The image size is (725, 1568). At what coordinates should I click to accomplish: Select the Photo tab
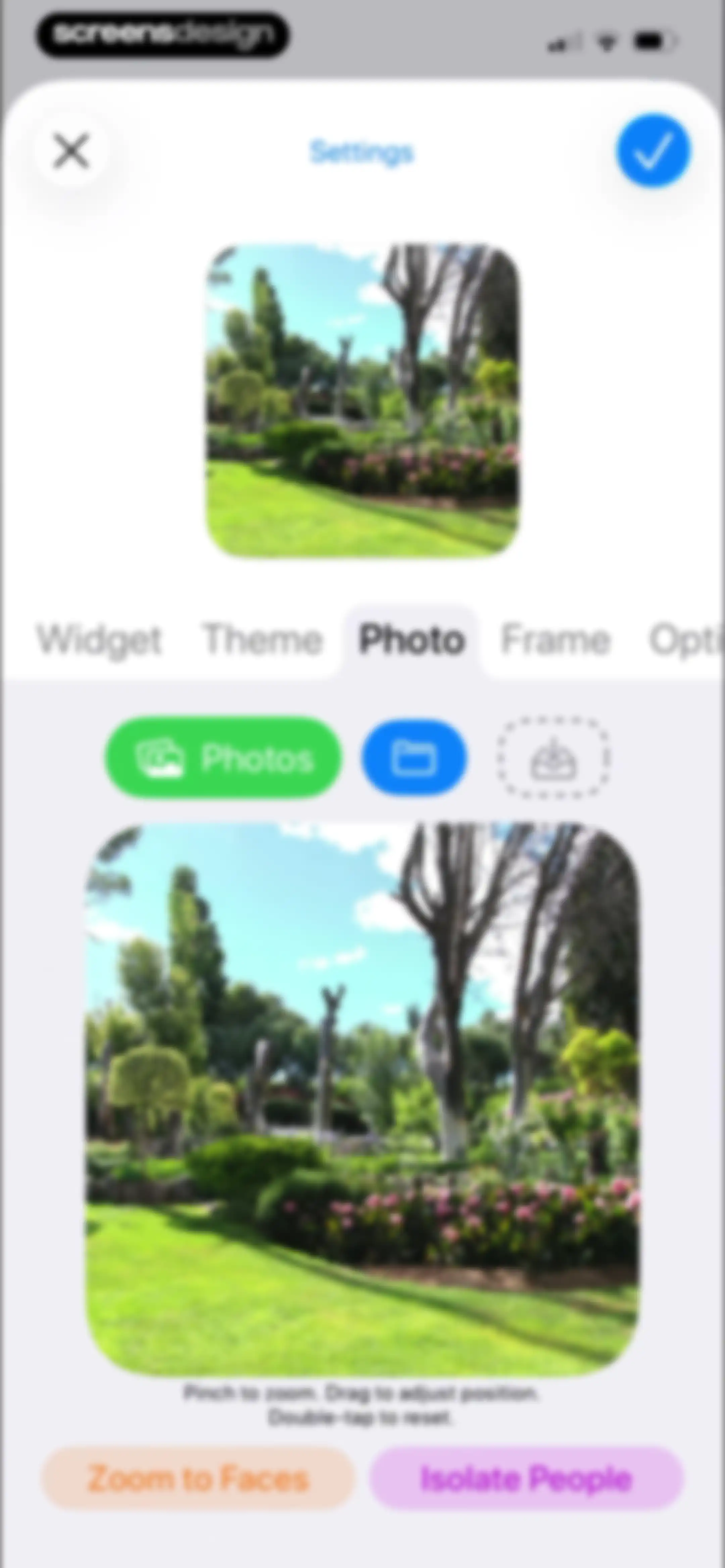pos(412,640)
